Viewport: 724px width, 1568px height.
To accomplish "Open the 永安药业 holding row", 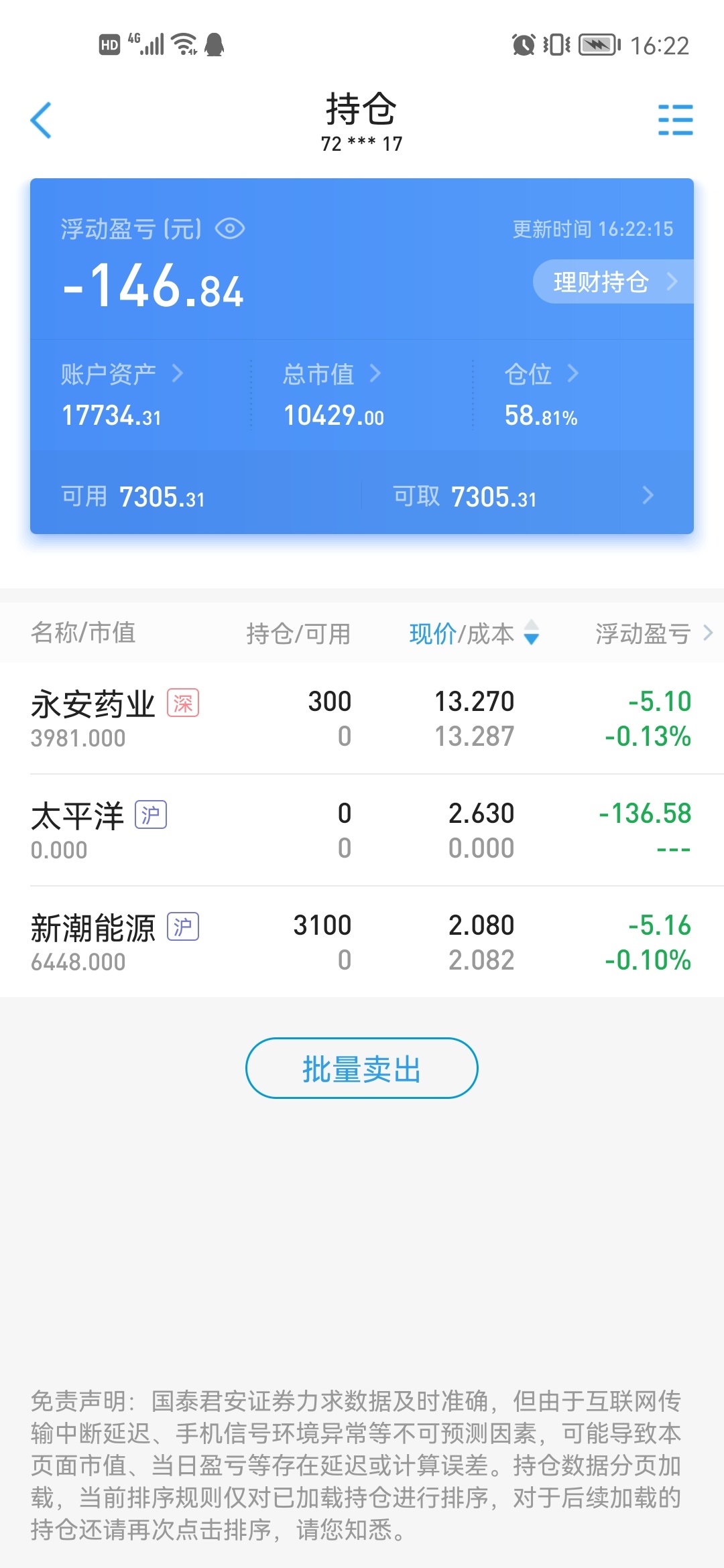I will pyautogui.click(x=362, y=718).
